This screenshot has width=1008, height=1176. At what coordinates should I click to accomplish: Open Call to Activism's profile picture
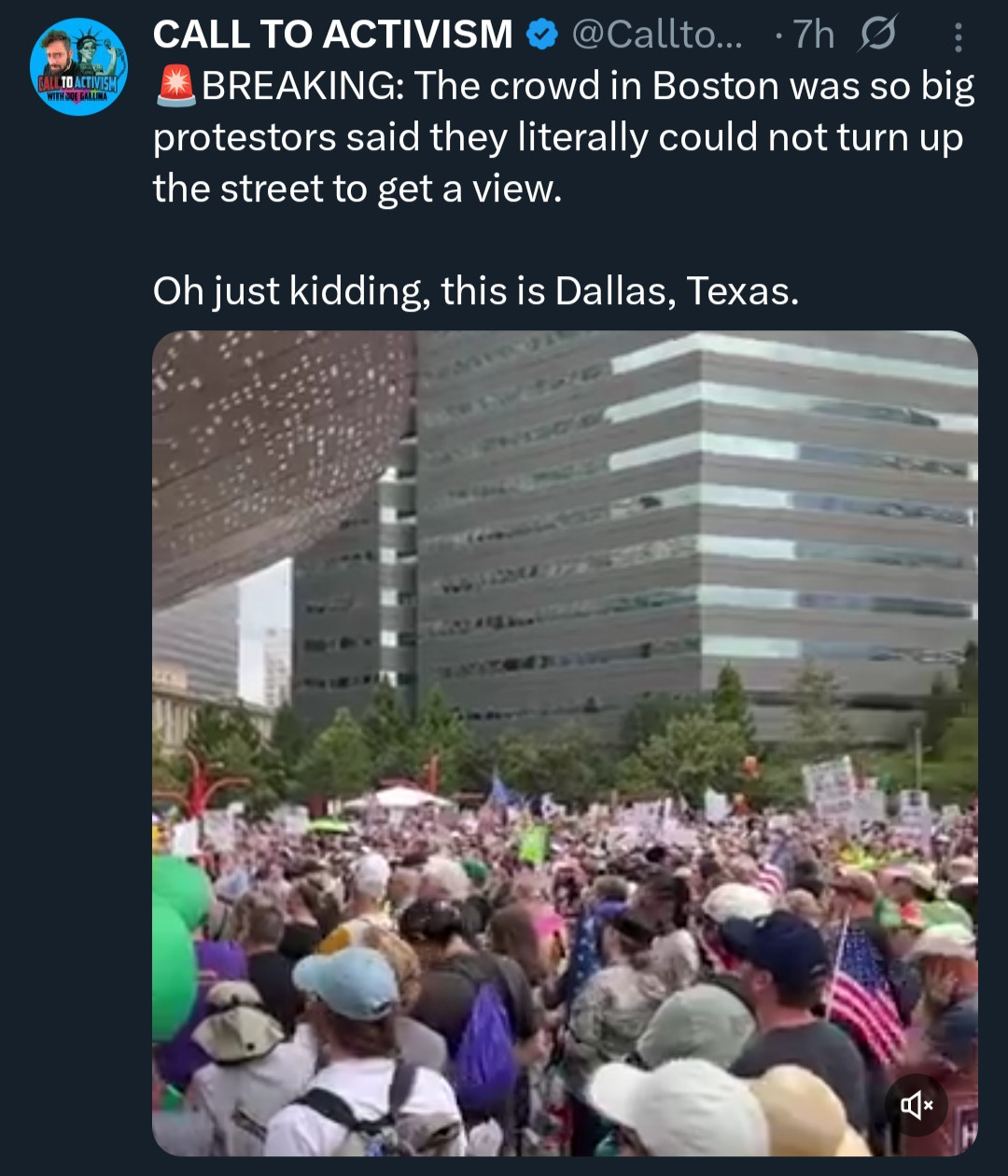(x=78, y=67)
